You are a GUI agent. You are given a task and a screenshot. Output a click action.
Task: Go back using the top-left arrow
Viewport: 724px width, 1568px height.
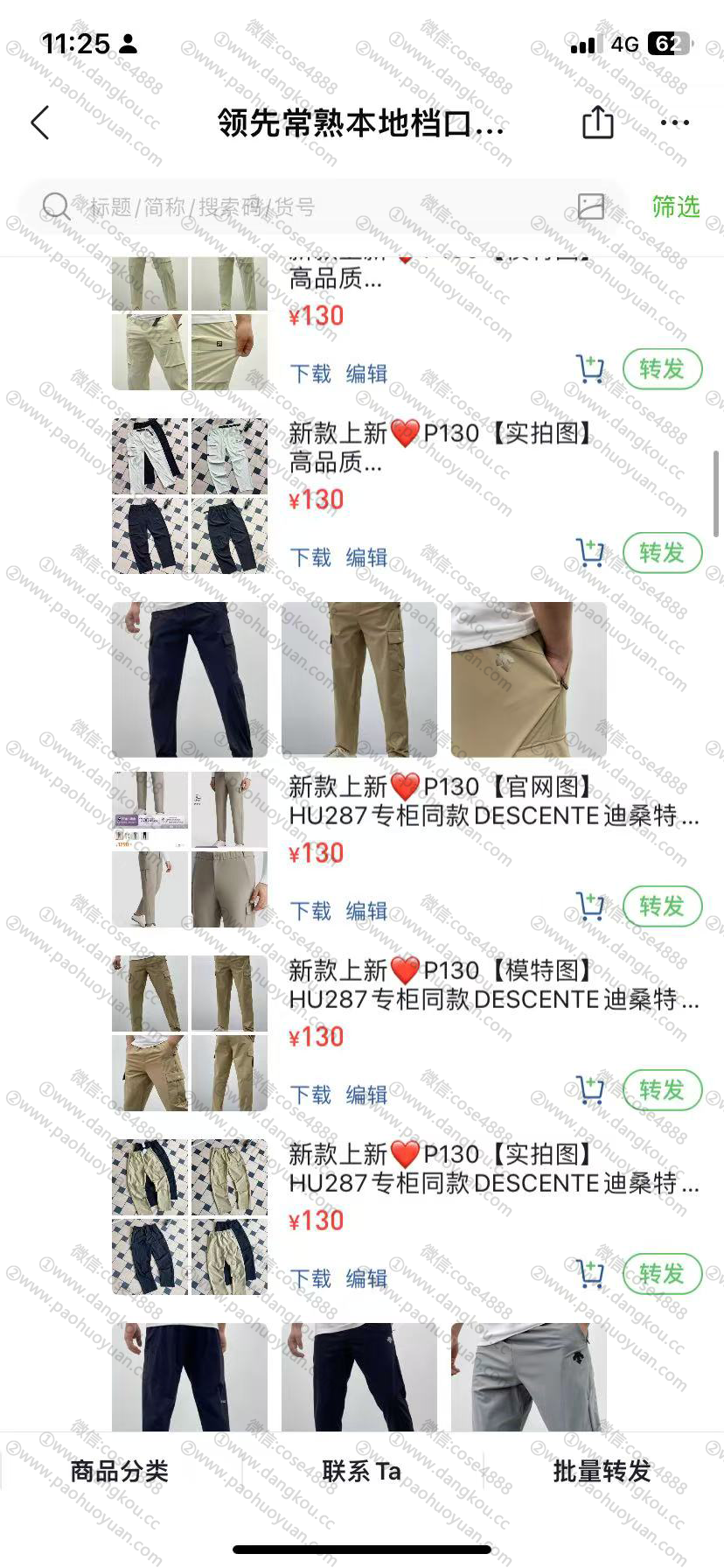pyautogui.click(x=40, y=123)
